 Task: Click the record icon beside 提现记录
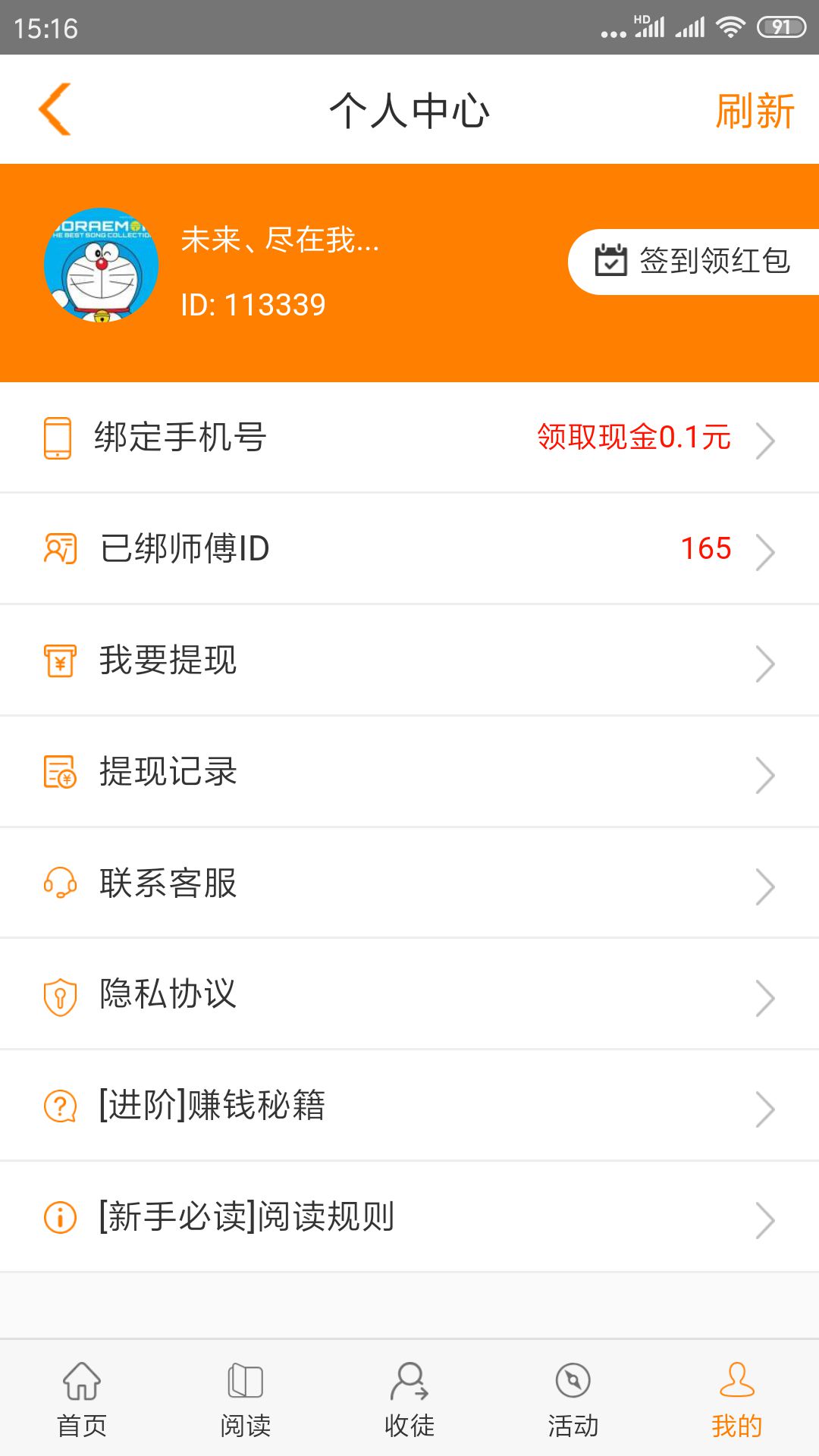coord(59,772)
